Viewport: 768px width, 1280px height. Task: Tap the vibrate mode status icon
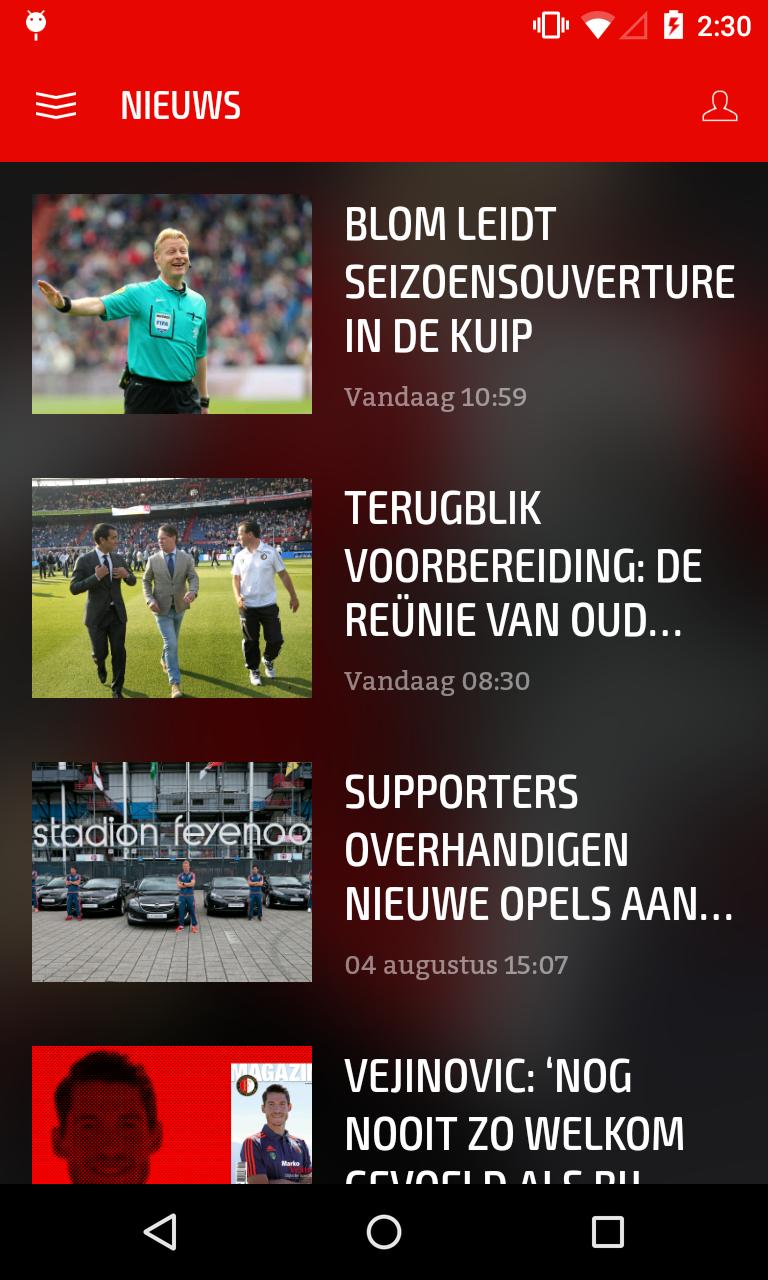click(x=549, y=26)
